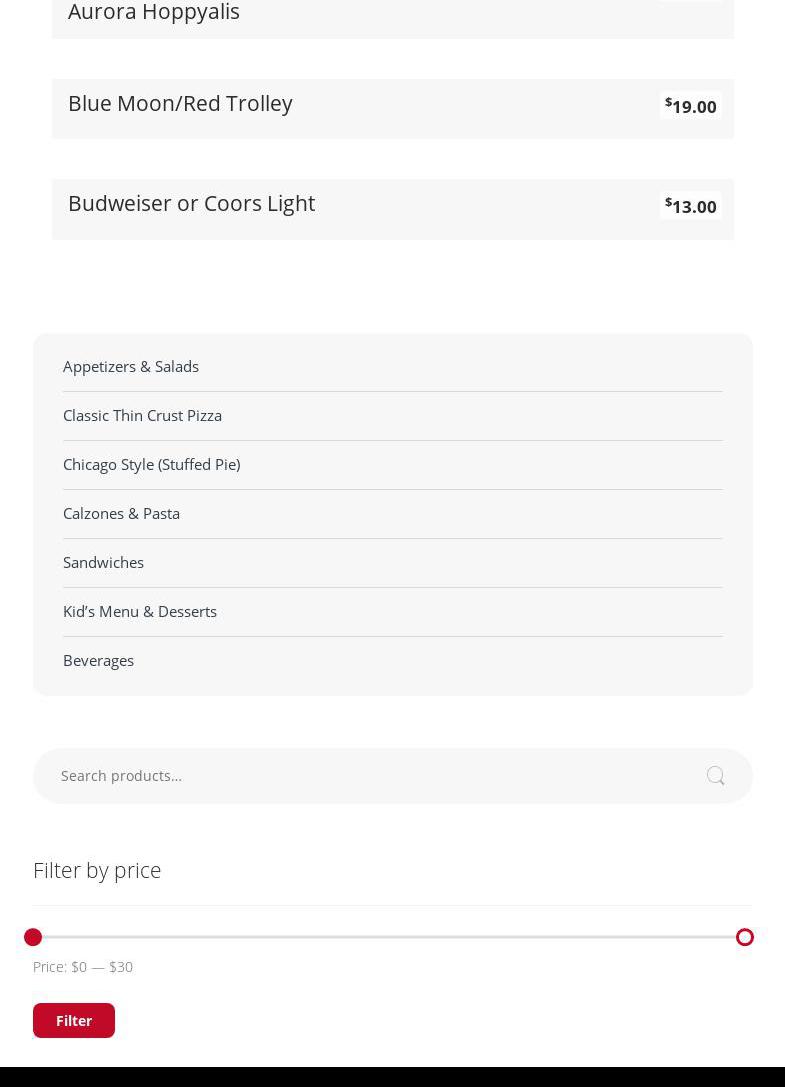The height and width of the screenshot is (1087, 785).
Task: Open the Sandwiches category
Action: (103, 562)
